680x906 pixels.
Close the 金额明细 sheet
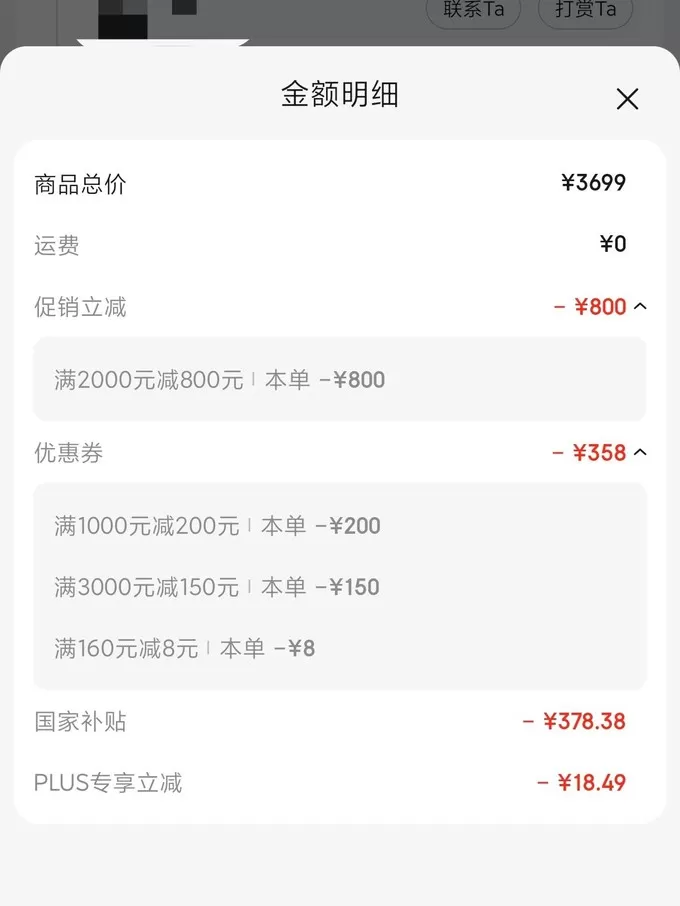pos(627,98)
